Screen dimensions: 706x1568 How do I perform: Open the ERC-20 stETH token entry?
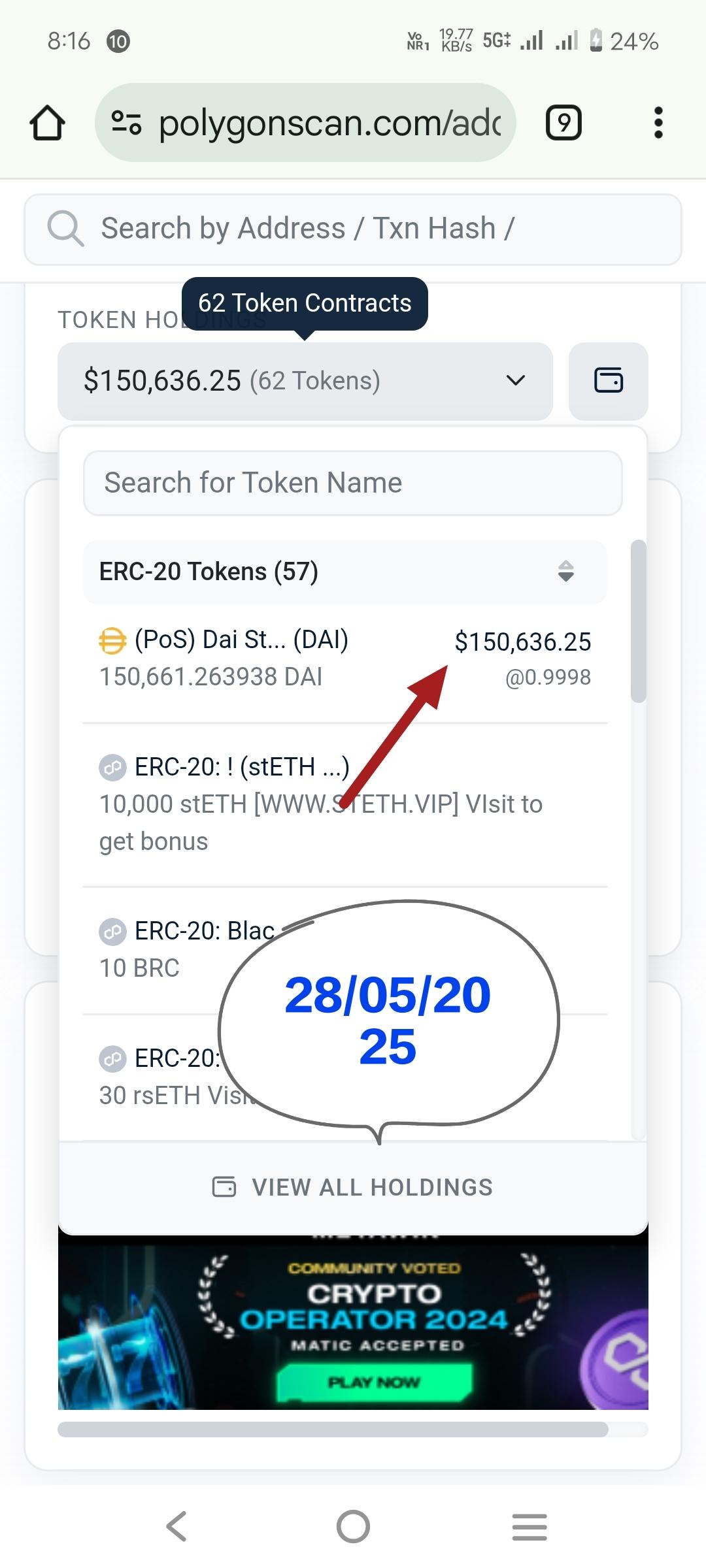(x=345, y=804)
